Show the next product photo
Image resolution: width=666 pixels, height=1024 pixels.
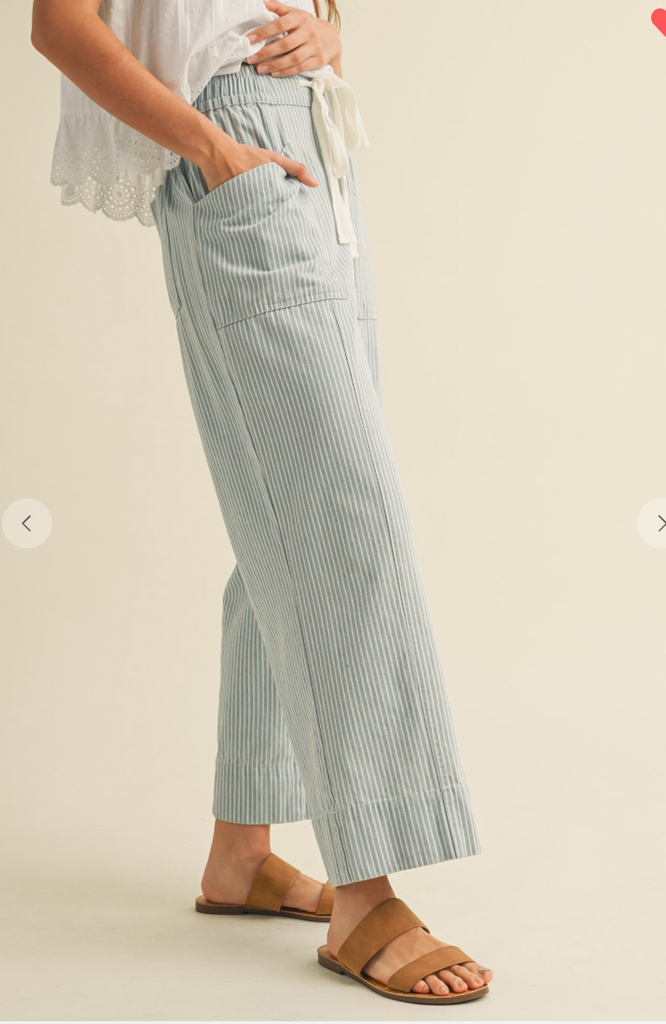pos(656,523)
